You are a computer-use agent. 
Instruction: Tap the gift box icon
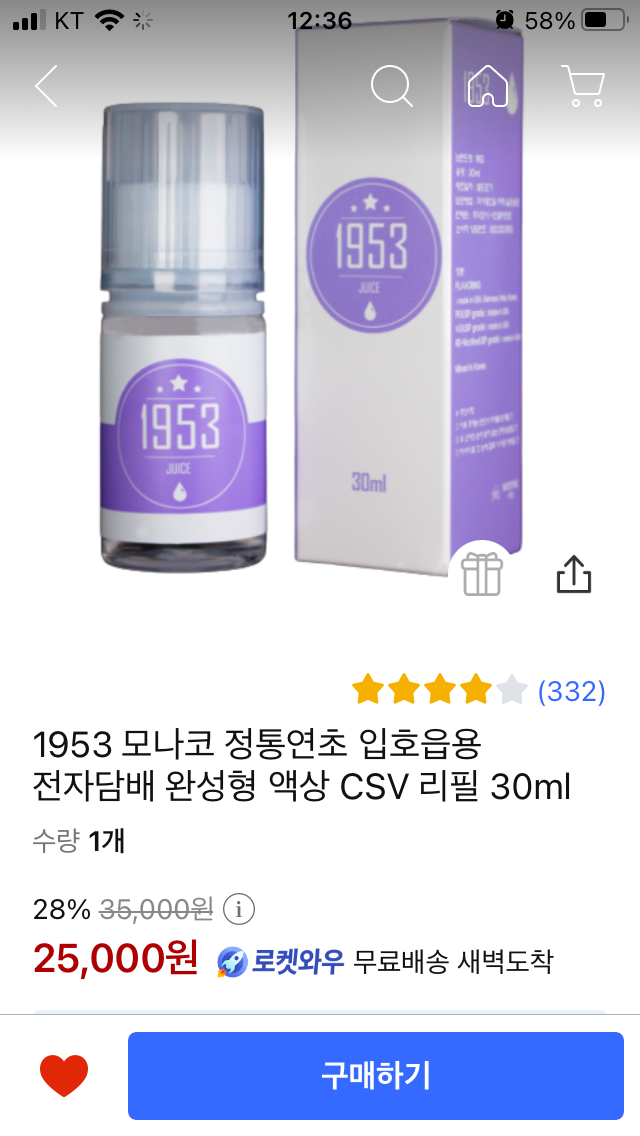(x=482, y=575)
